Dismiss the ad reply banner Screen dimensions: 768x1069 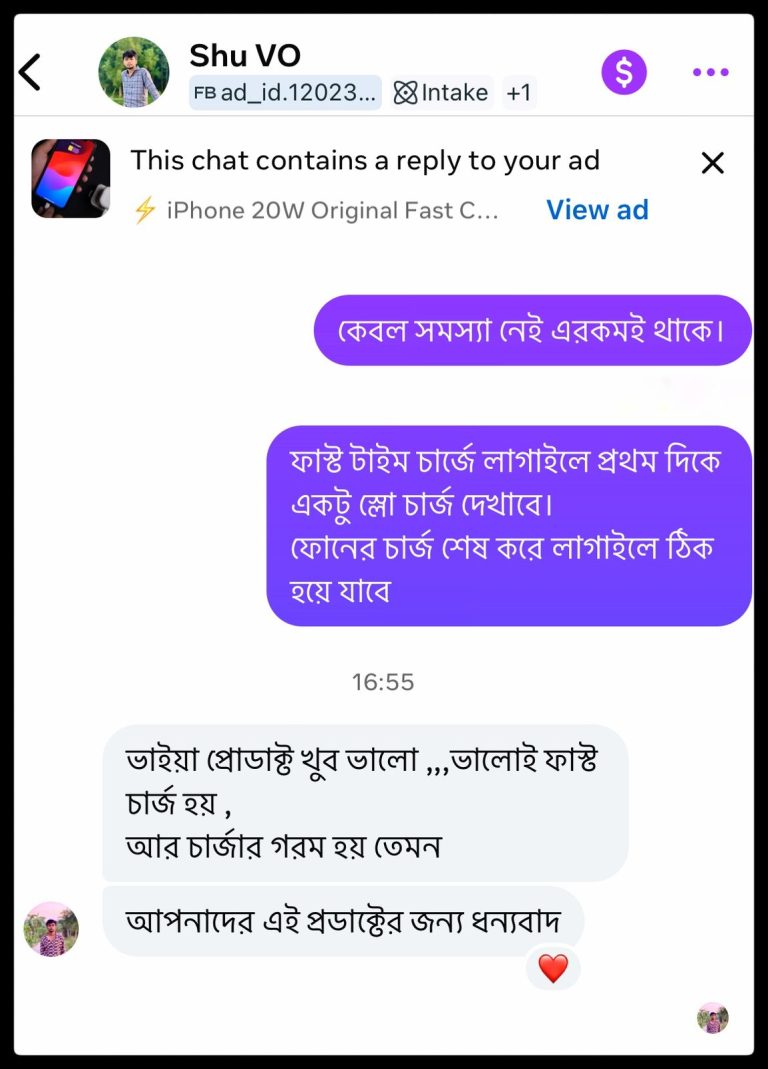pyautogui.click(x=712, y=163)
